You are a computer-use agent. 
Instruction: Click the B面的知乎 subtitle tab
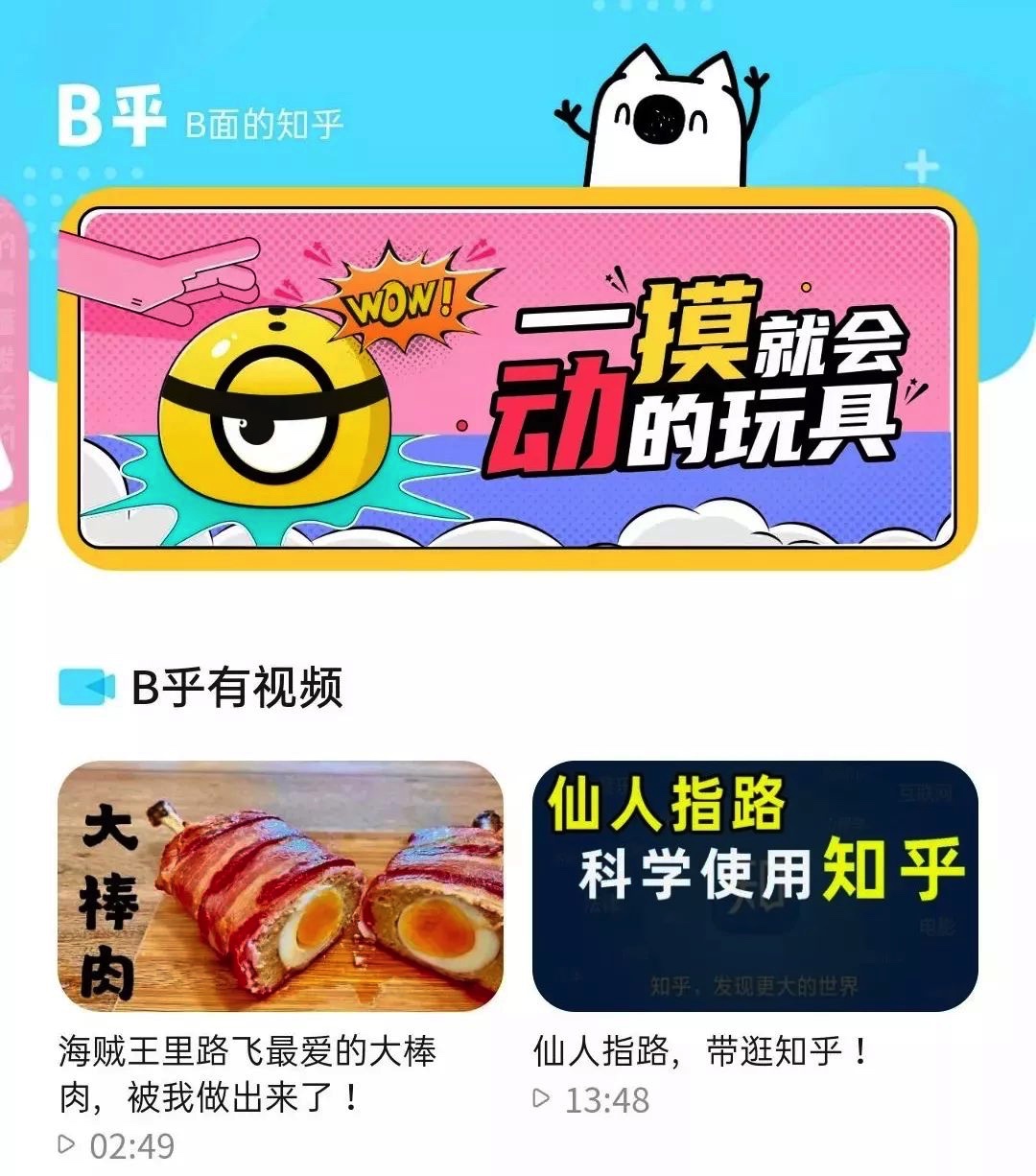[x=267, y=122]
